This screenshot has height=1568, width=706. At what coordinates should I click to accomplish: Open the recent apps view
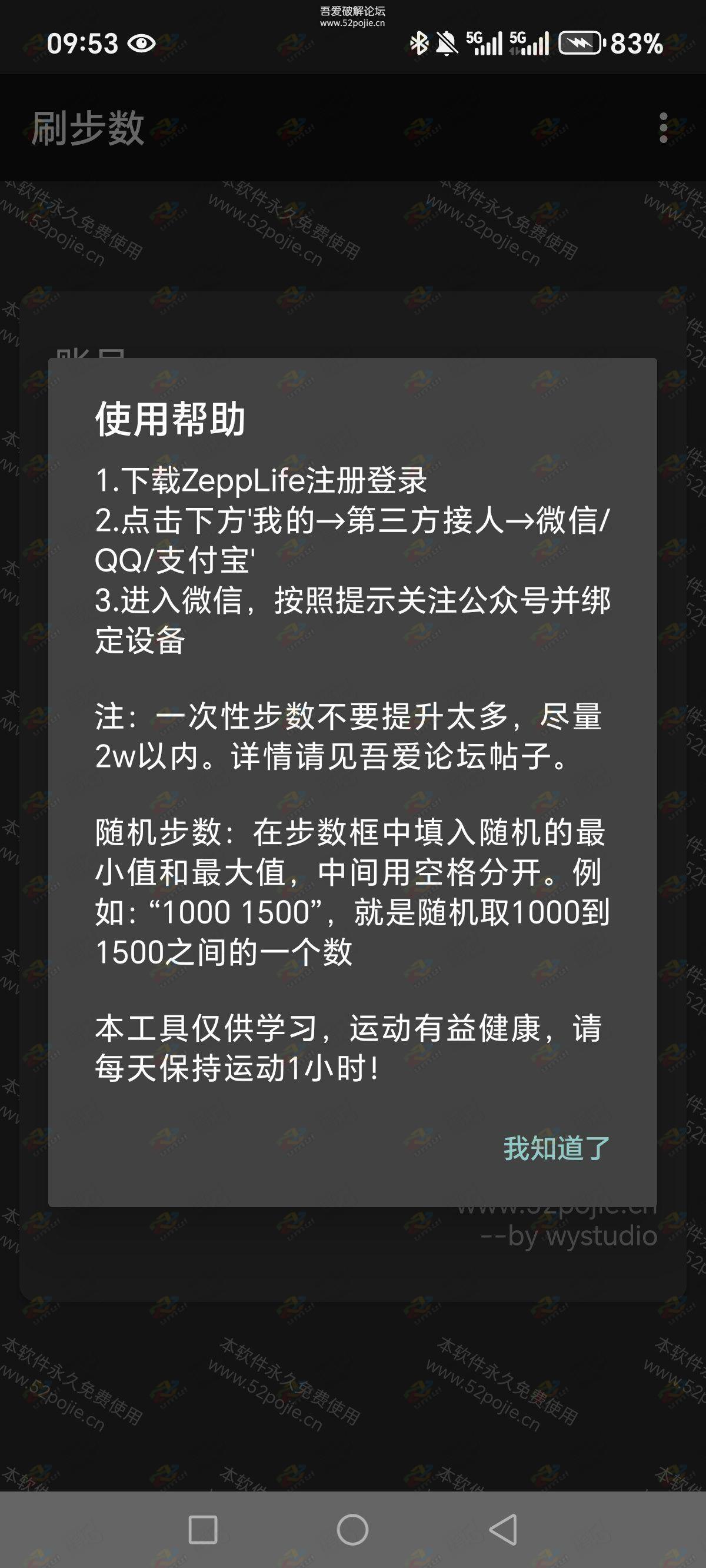204,1530
